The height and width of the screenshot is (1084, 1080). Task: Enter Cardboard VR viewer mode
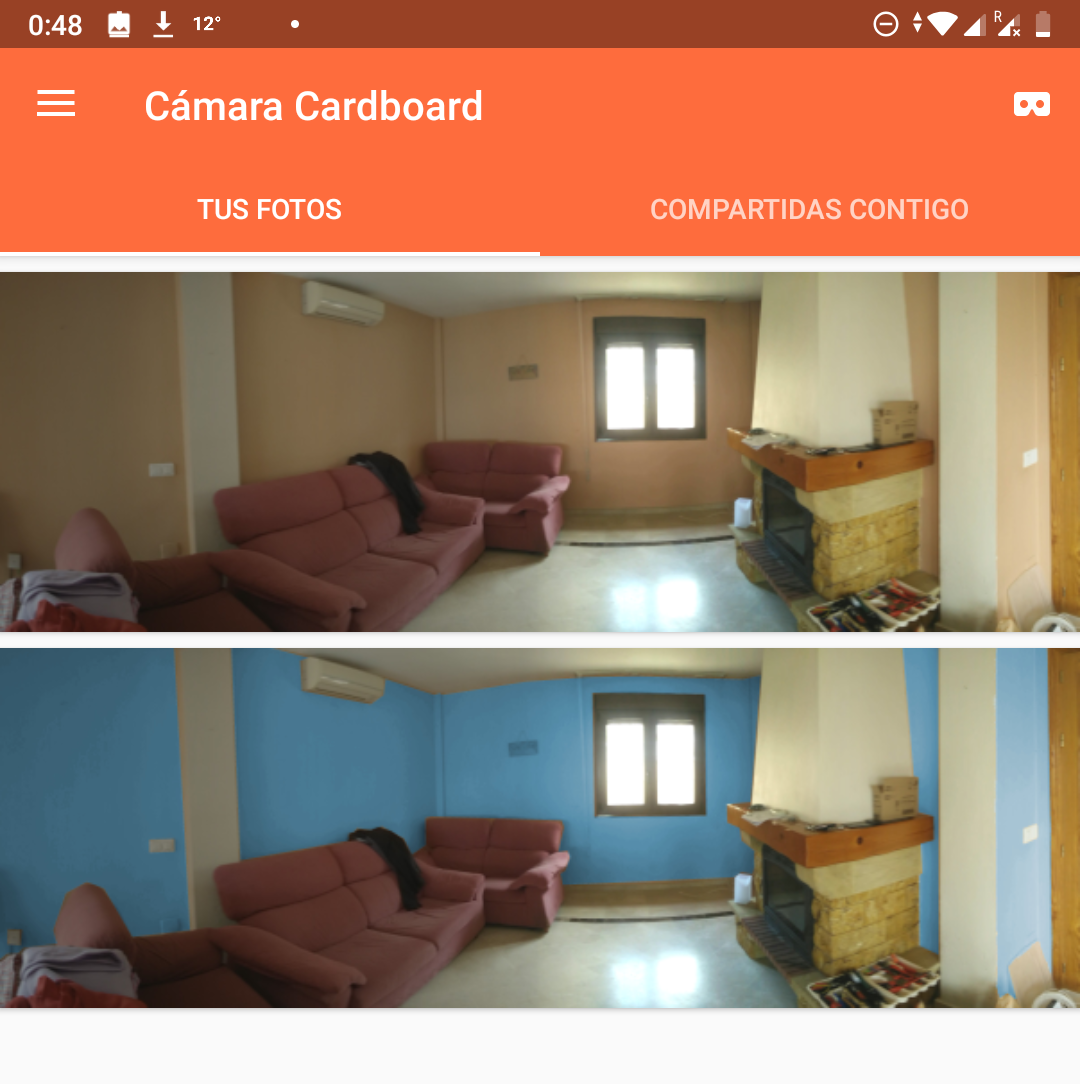coord(1031,104)
